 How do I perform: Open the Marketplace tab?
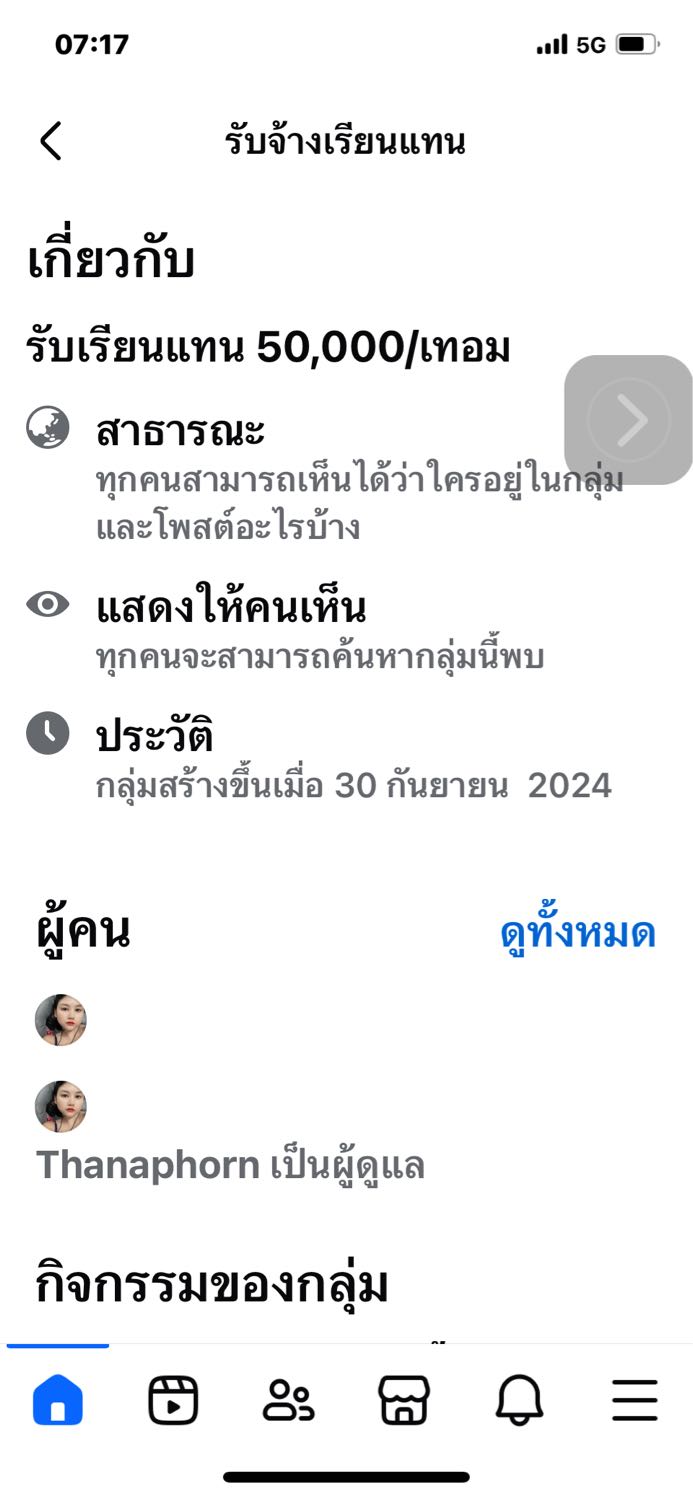[404, 1399]
